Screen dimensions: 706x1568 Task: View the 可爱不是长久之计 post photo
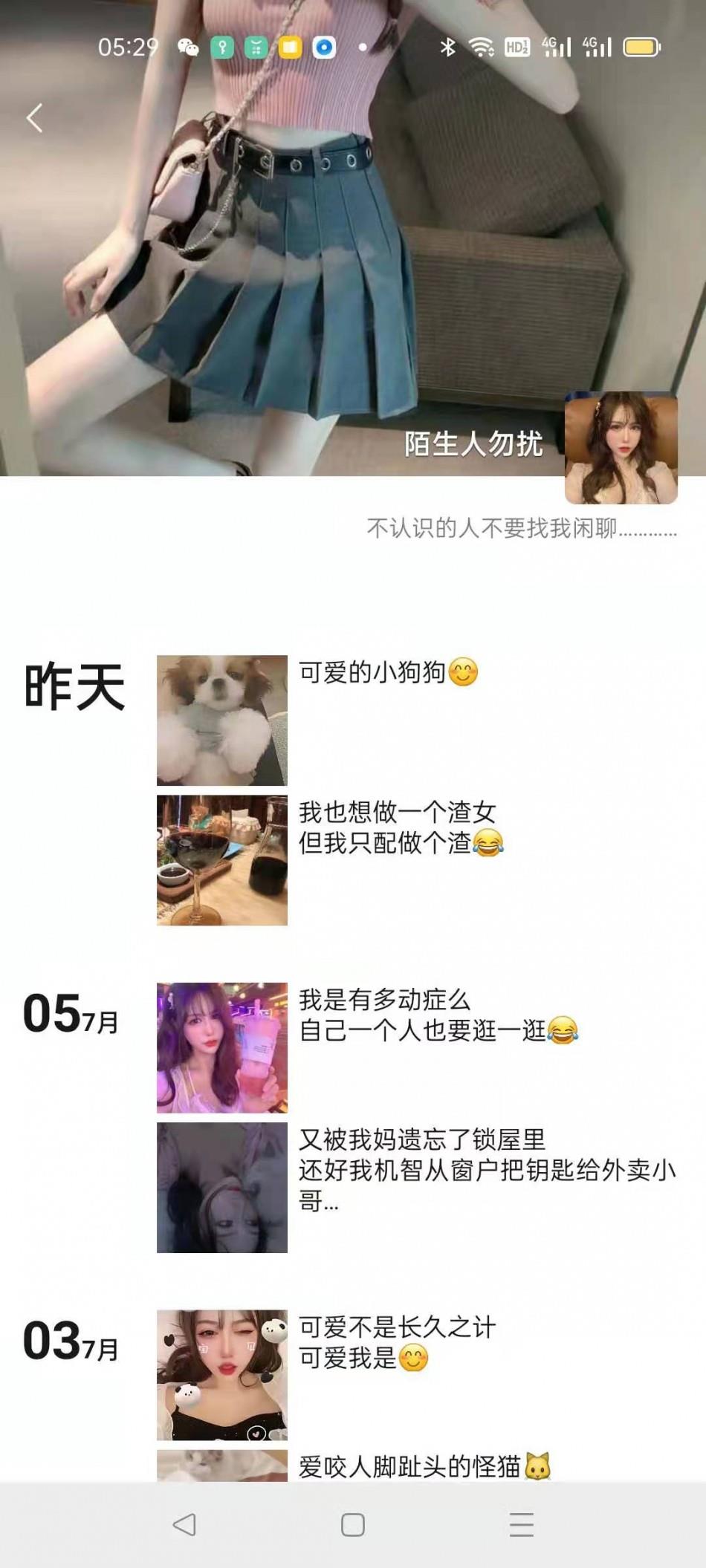coord(221,1374)
